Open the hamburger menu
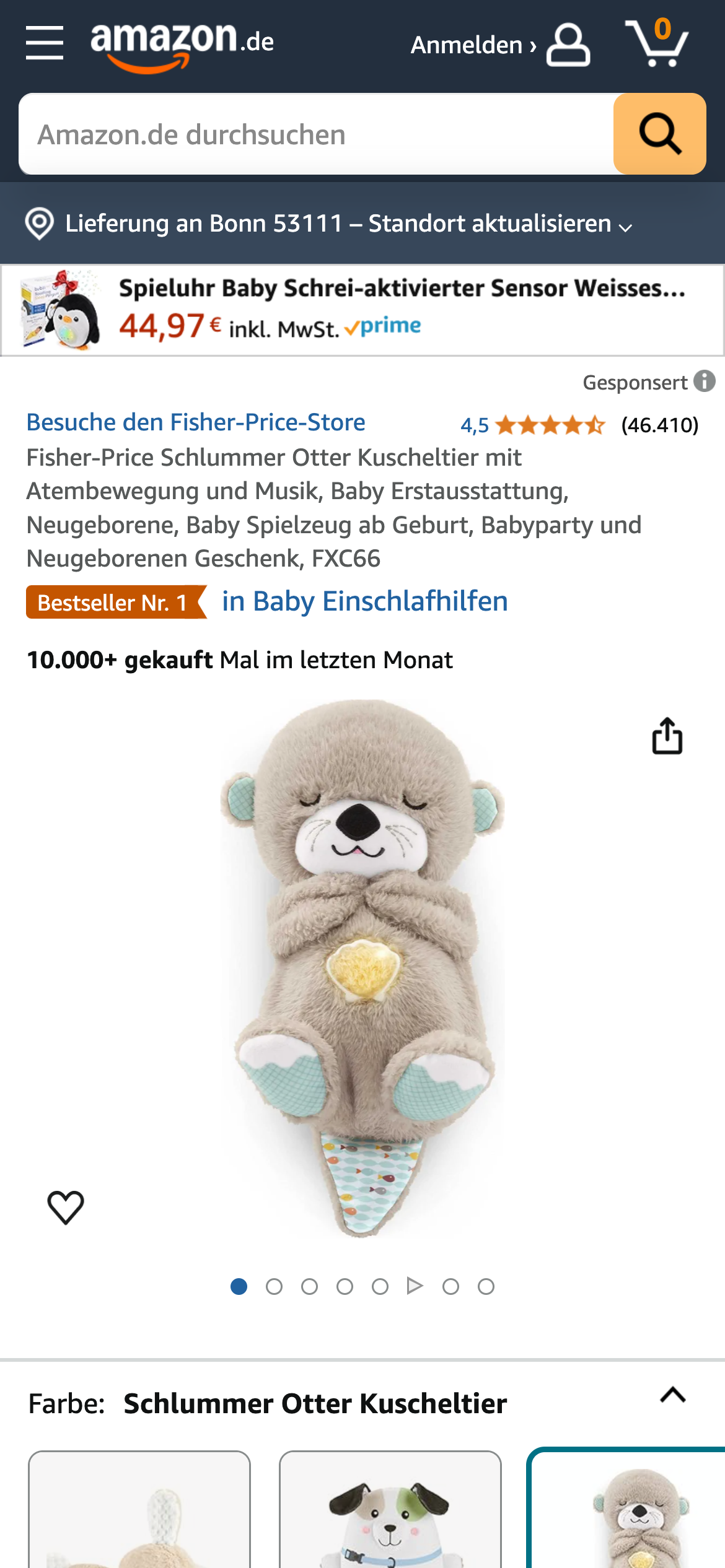This screenshot has width=725, height=1568. coord(45,43)
